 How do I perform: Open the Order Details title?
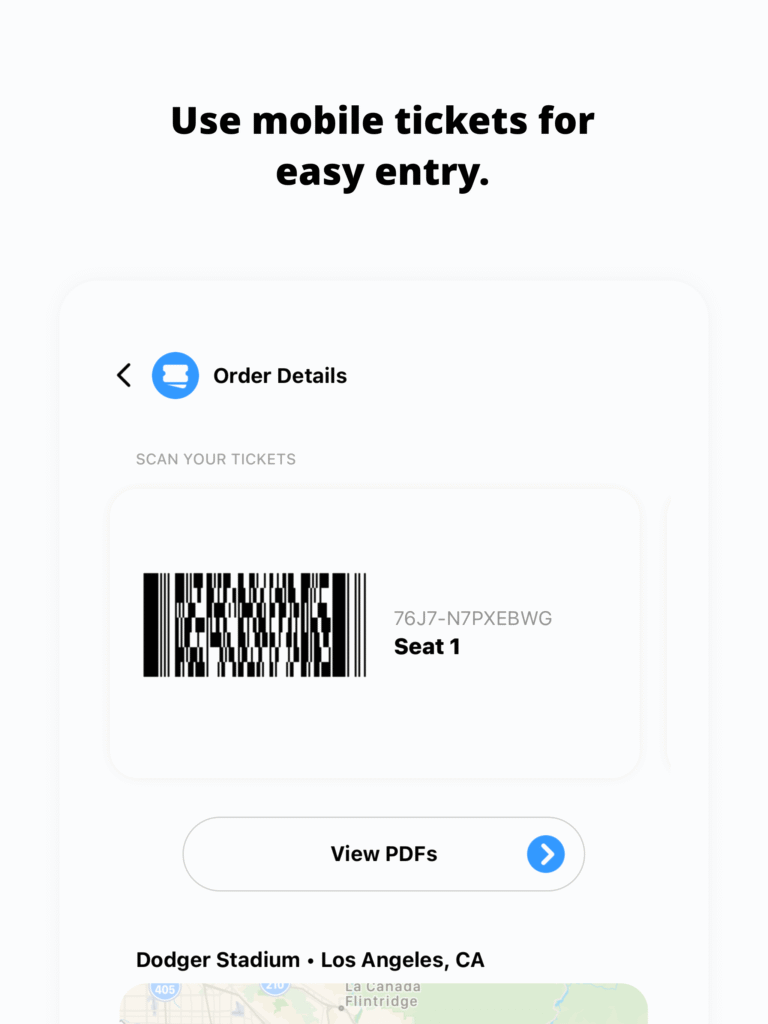pyautogui.click(x=280, y=375)
